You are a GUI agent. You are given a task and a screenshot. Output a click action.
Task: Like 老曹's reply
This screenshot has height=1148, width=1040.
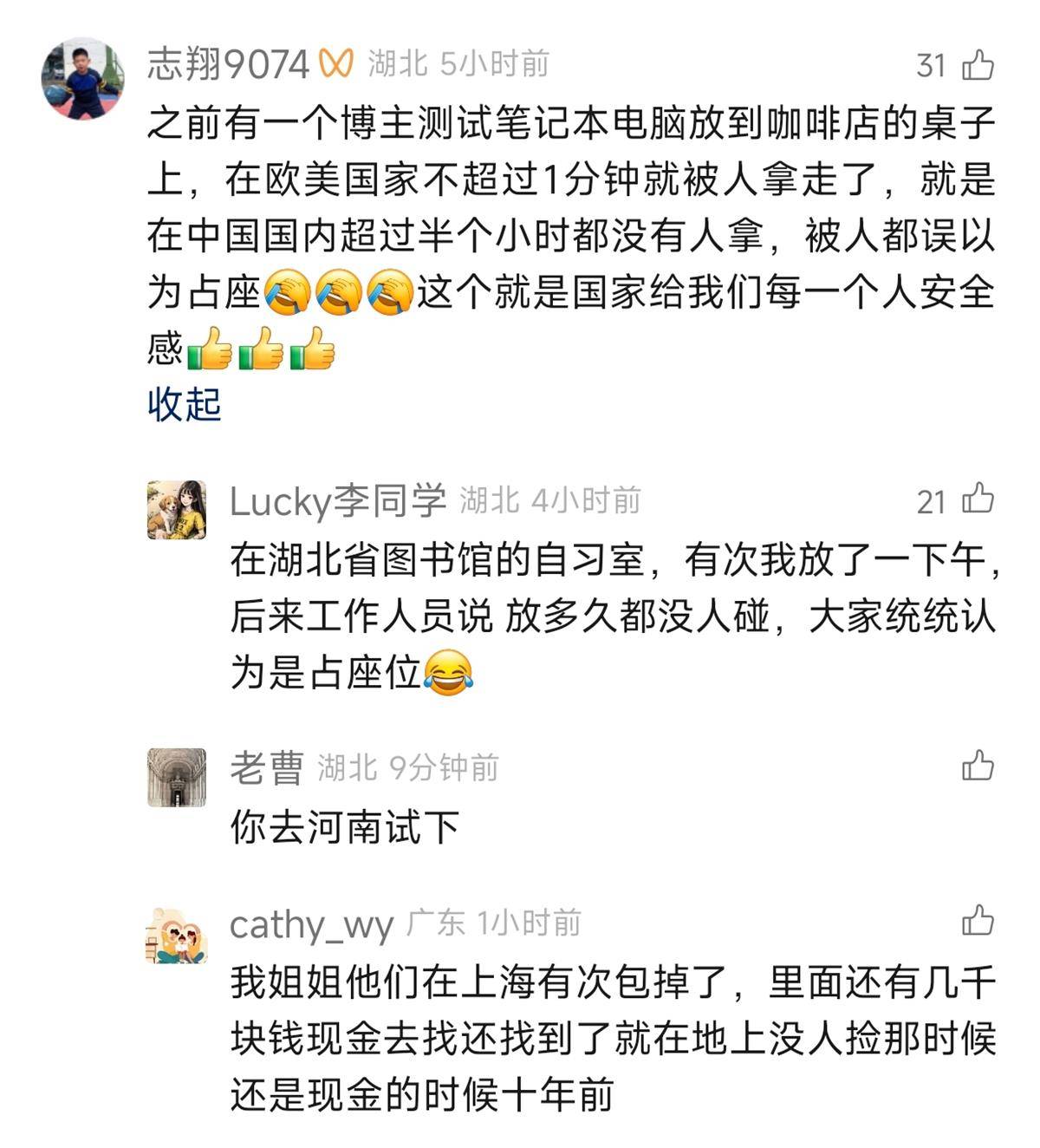978,766
